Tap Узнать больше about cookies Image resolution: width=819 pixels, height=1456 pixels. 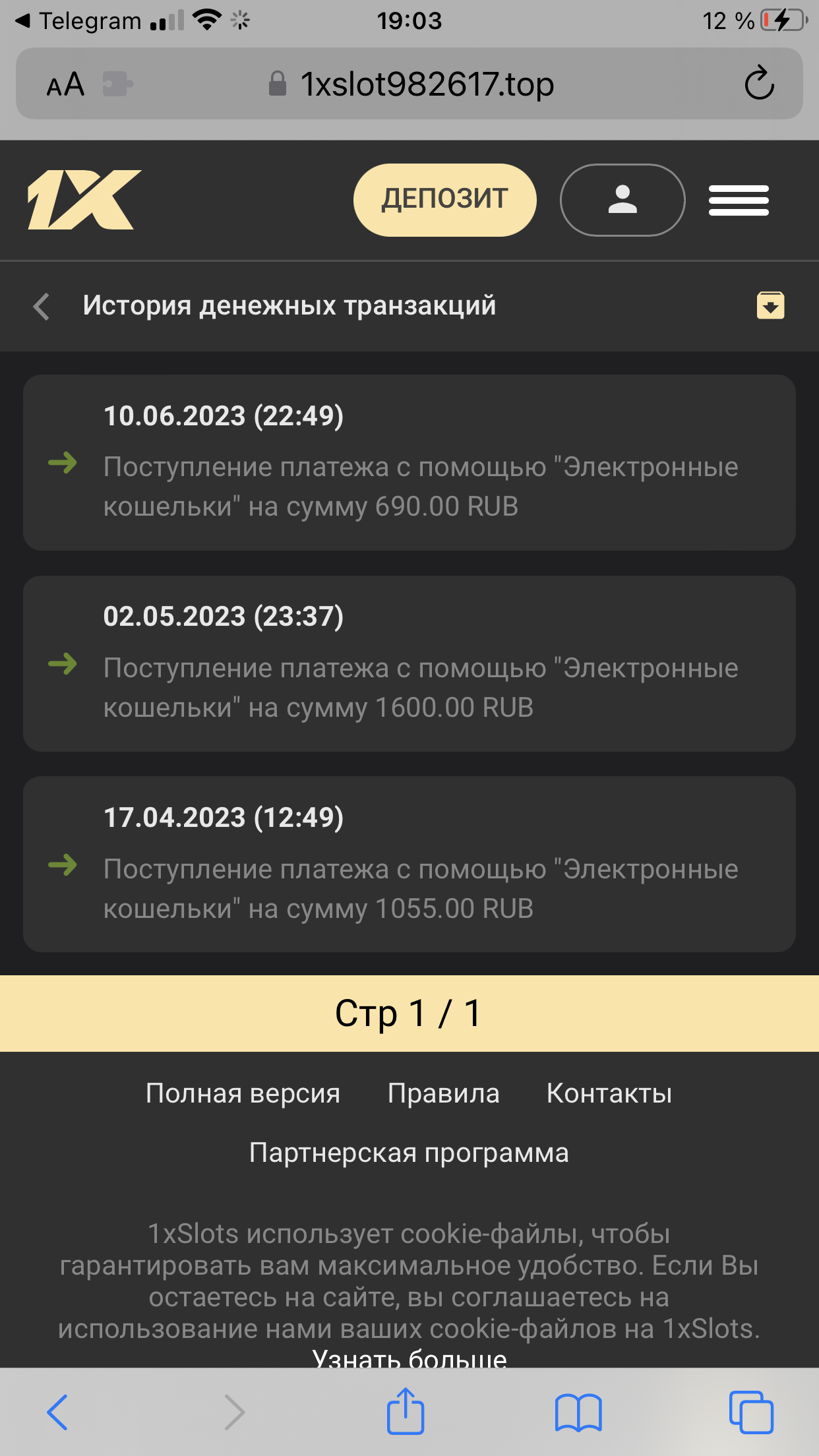coord(409,1357)
